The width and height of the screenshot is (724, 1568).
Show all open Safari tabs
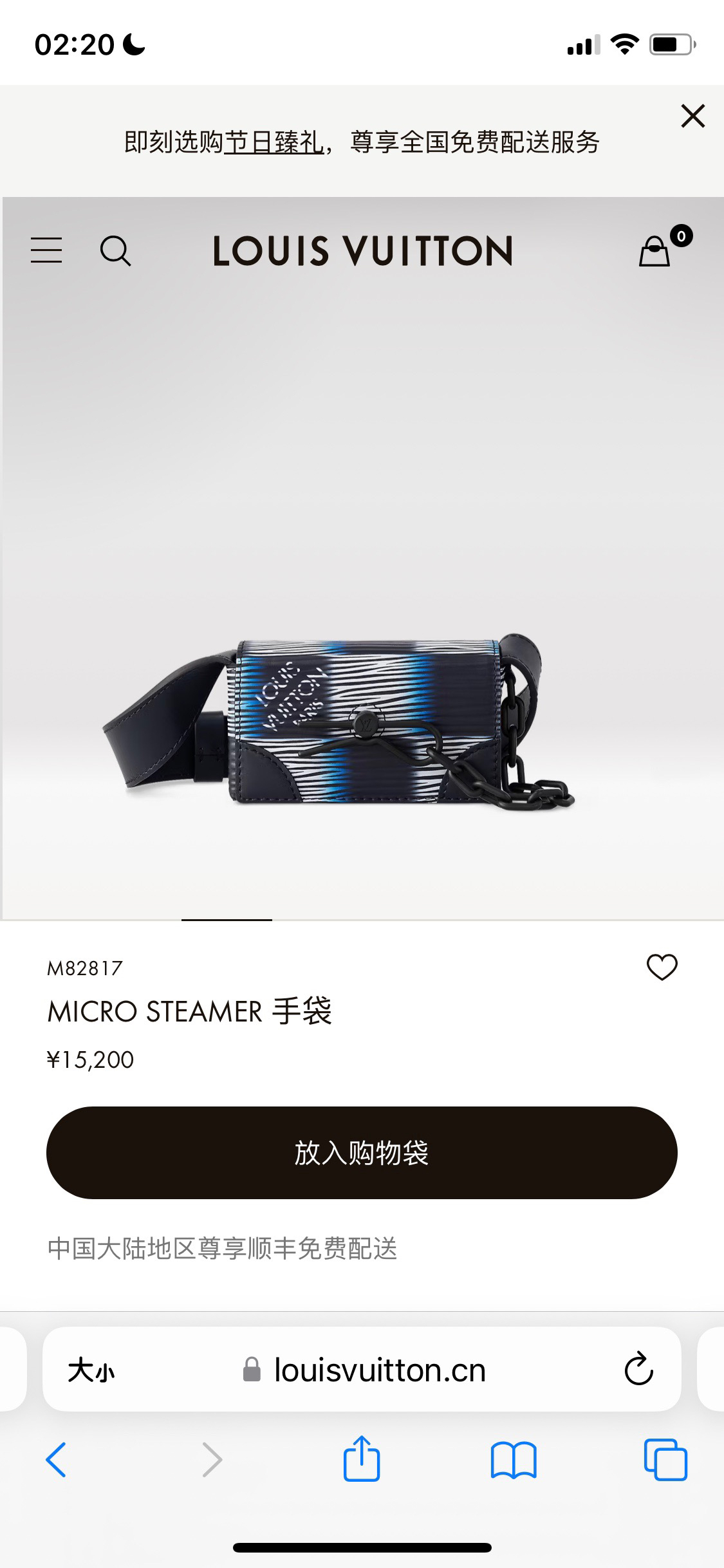pyautogui.click(x=665, y=1460)
